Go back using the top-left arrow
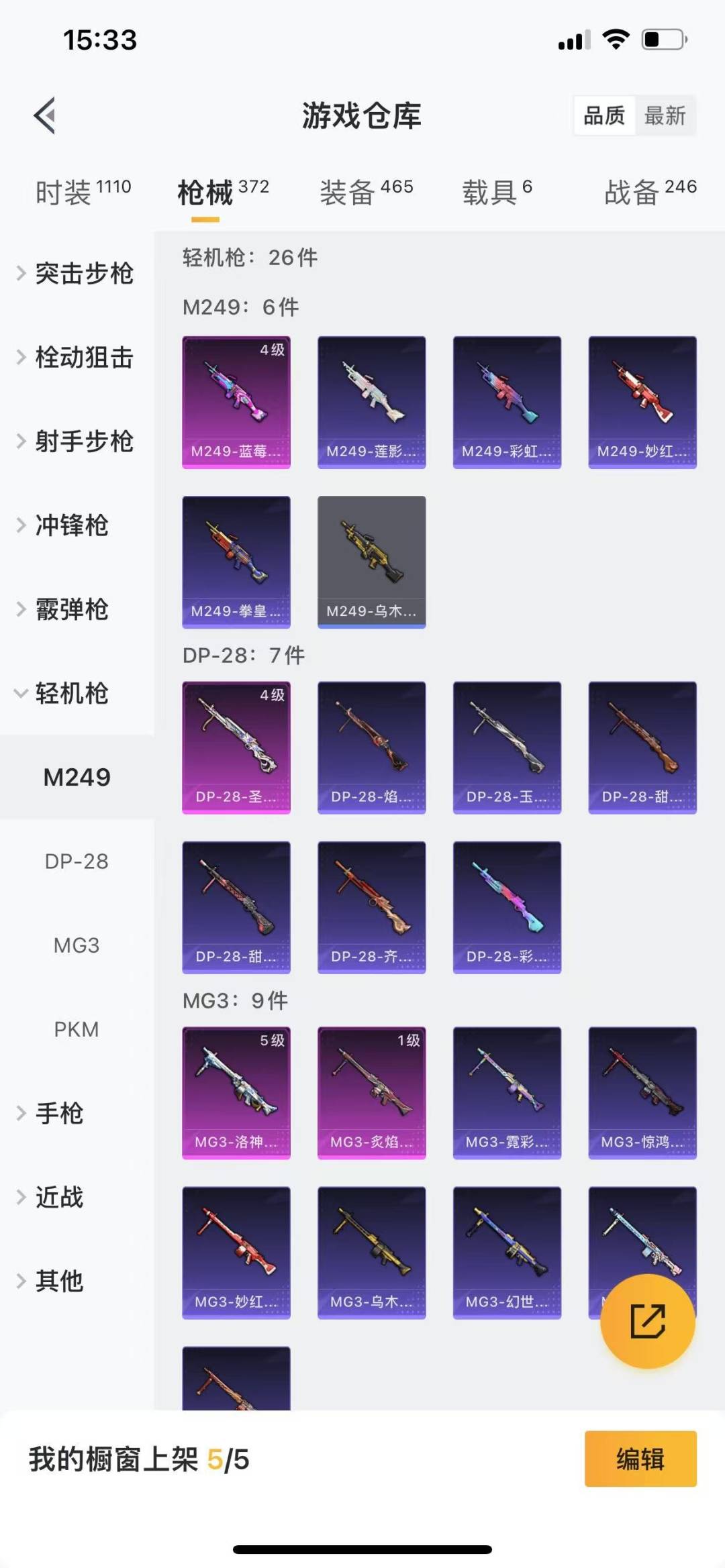 44,115
